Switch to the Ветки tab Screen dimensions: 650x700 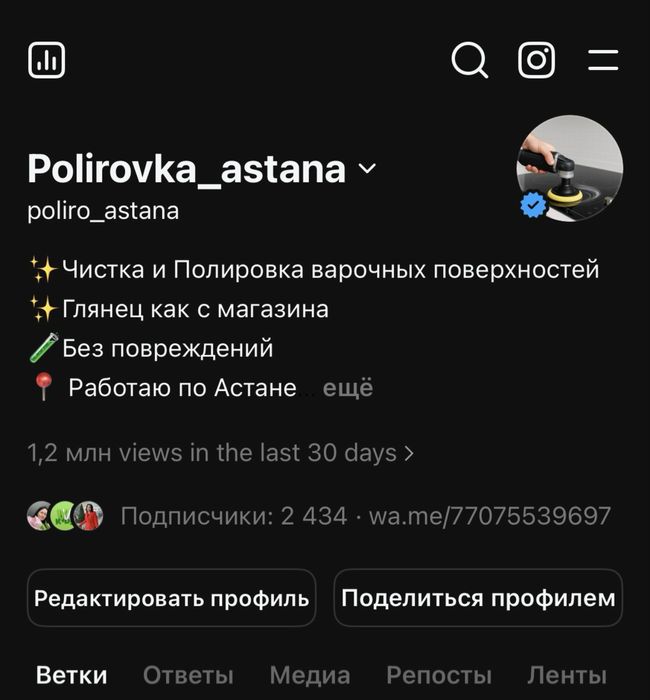(71, 675)
